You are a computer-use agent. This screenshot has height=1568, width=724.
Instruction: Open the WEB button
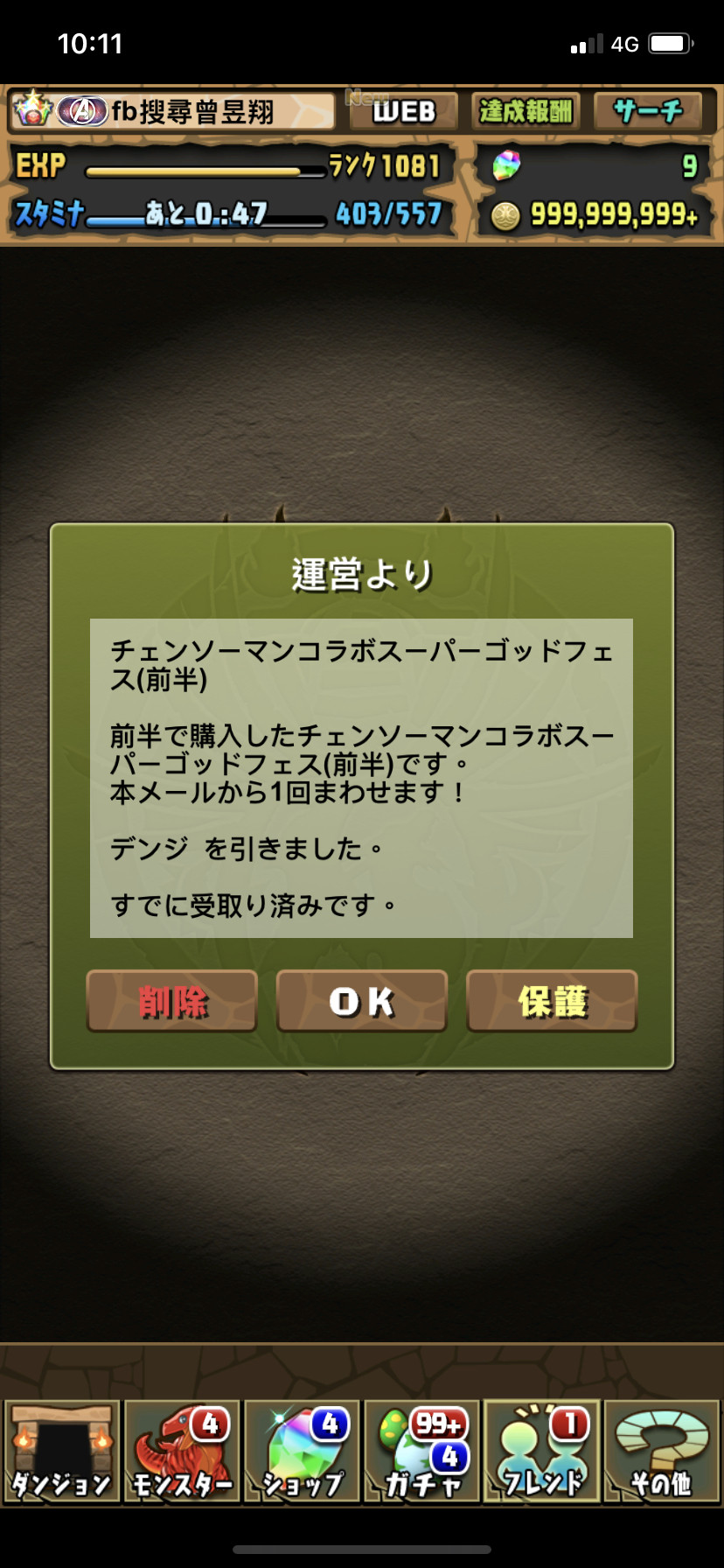[x=403, y=111]
